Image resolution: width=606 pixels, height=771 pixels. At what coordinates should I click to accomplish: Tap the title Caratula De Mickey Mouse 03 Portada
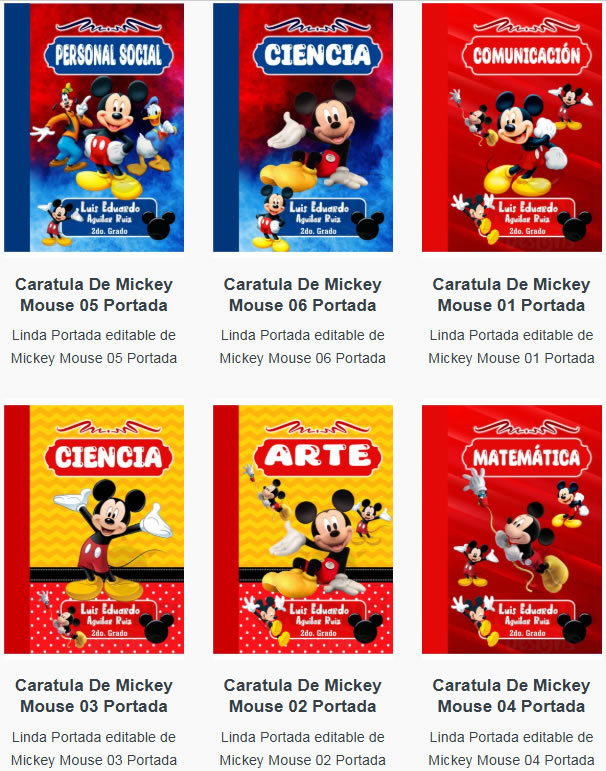94,696
